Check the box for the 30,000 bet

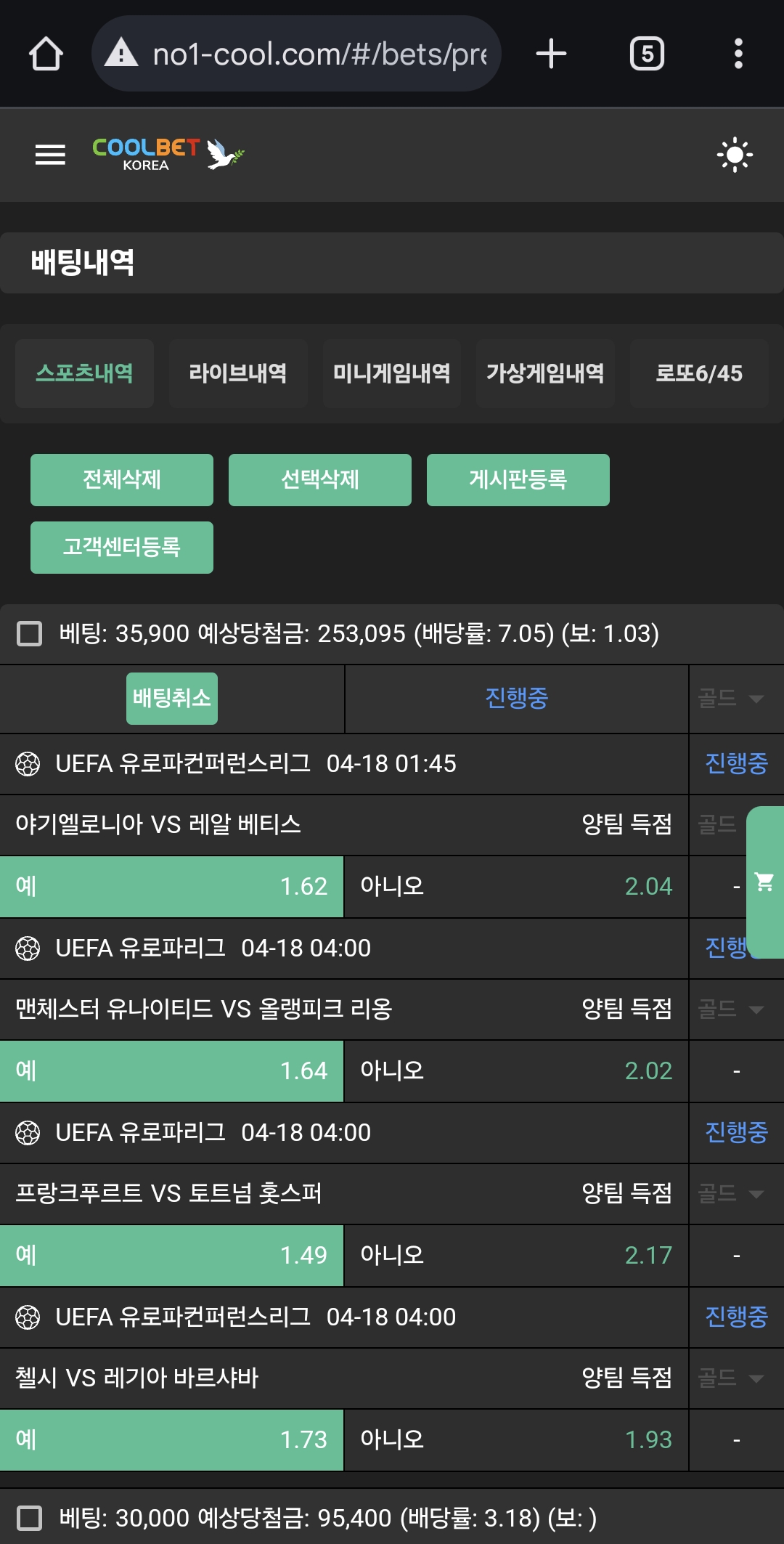(30, 1518)
